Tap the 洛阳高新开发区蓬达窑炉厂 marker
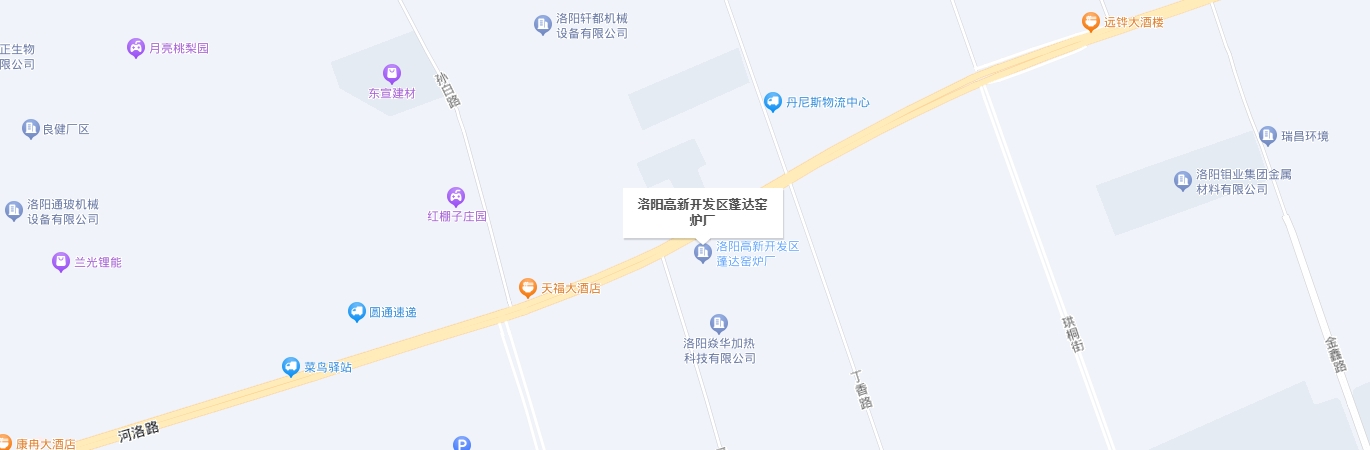The height and width of the screenshot is (450, 1370). 703,253
